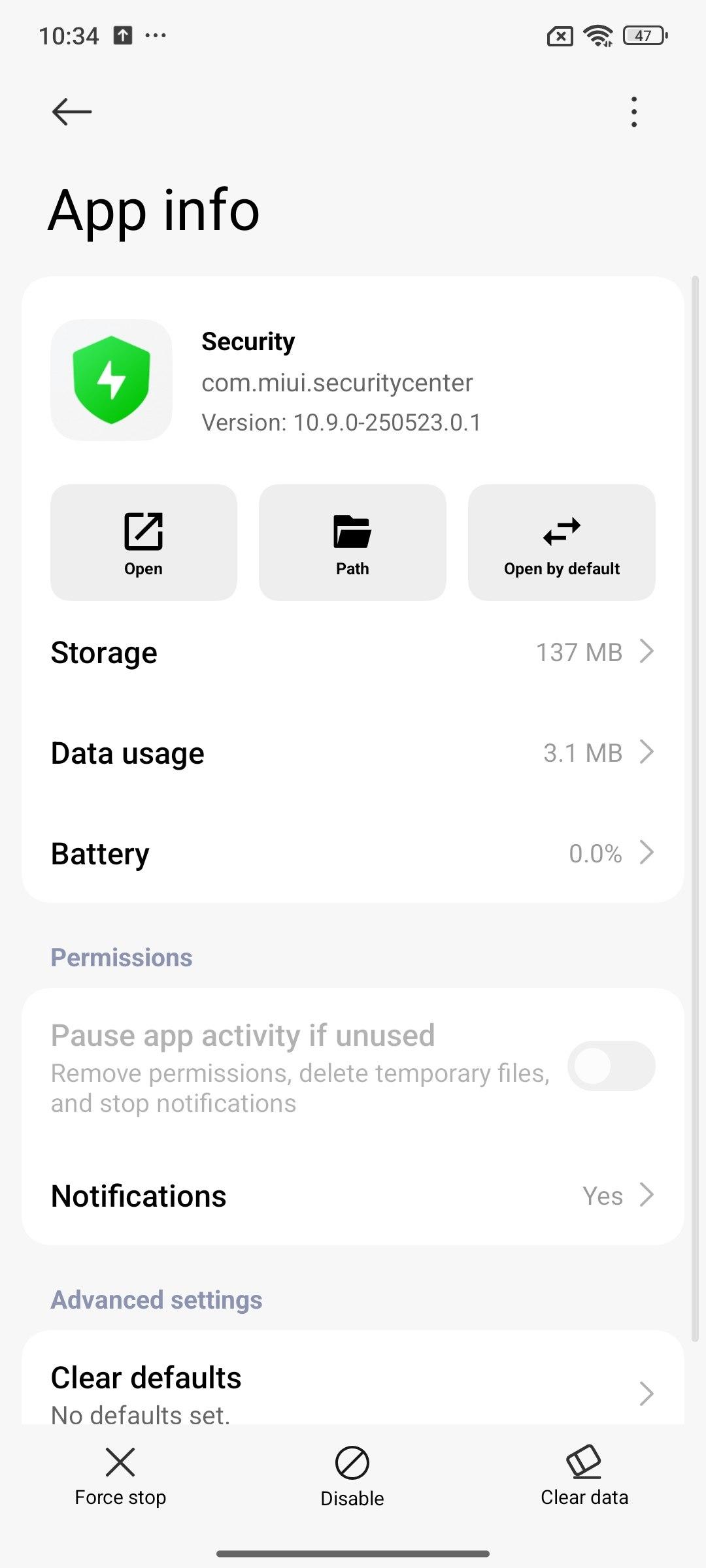706x1568 pixels.
Task: Open Storage details
Action: (x=353, y=652)
